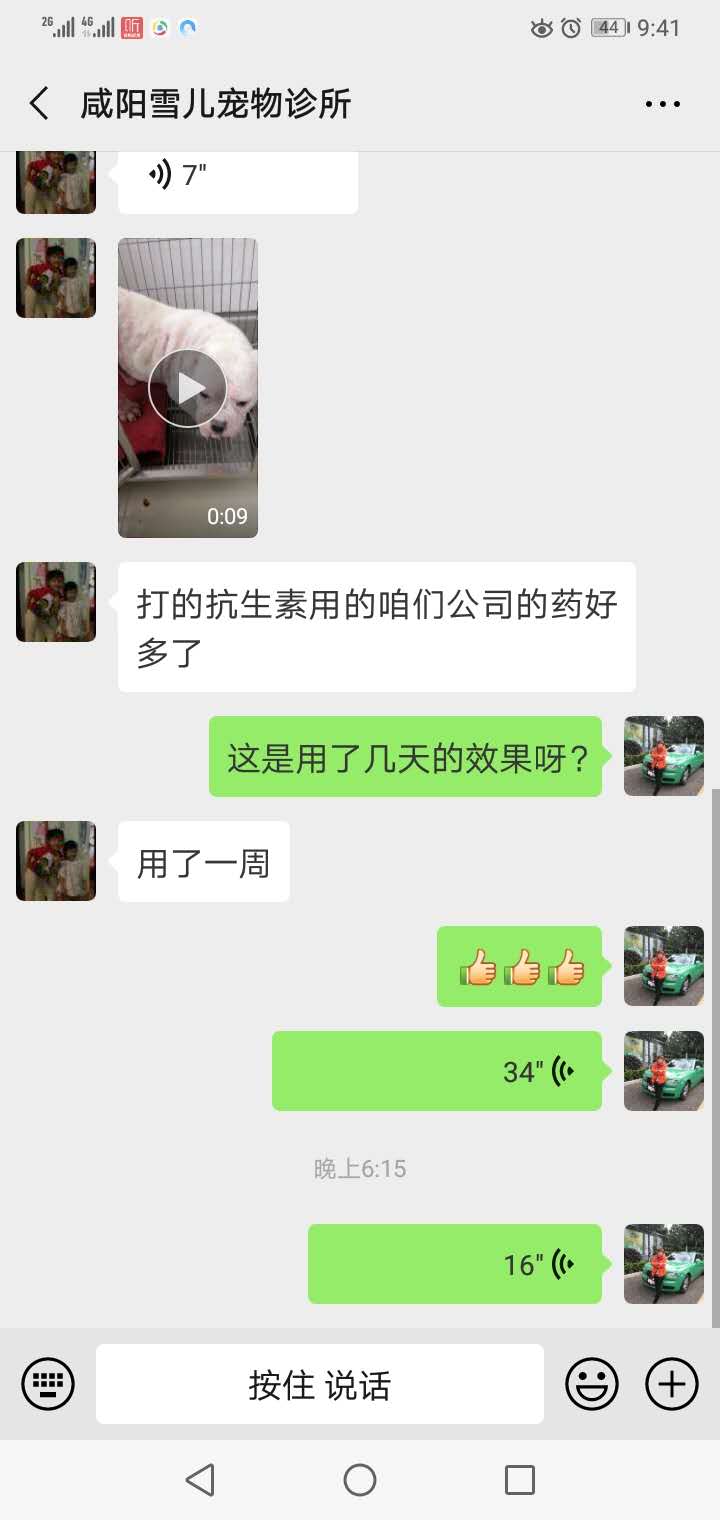Open the contact's avatar beside 用了一周
Screen dimensions: 720x1520
click(56, 861)
